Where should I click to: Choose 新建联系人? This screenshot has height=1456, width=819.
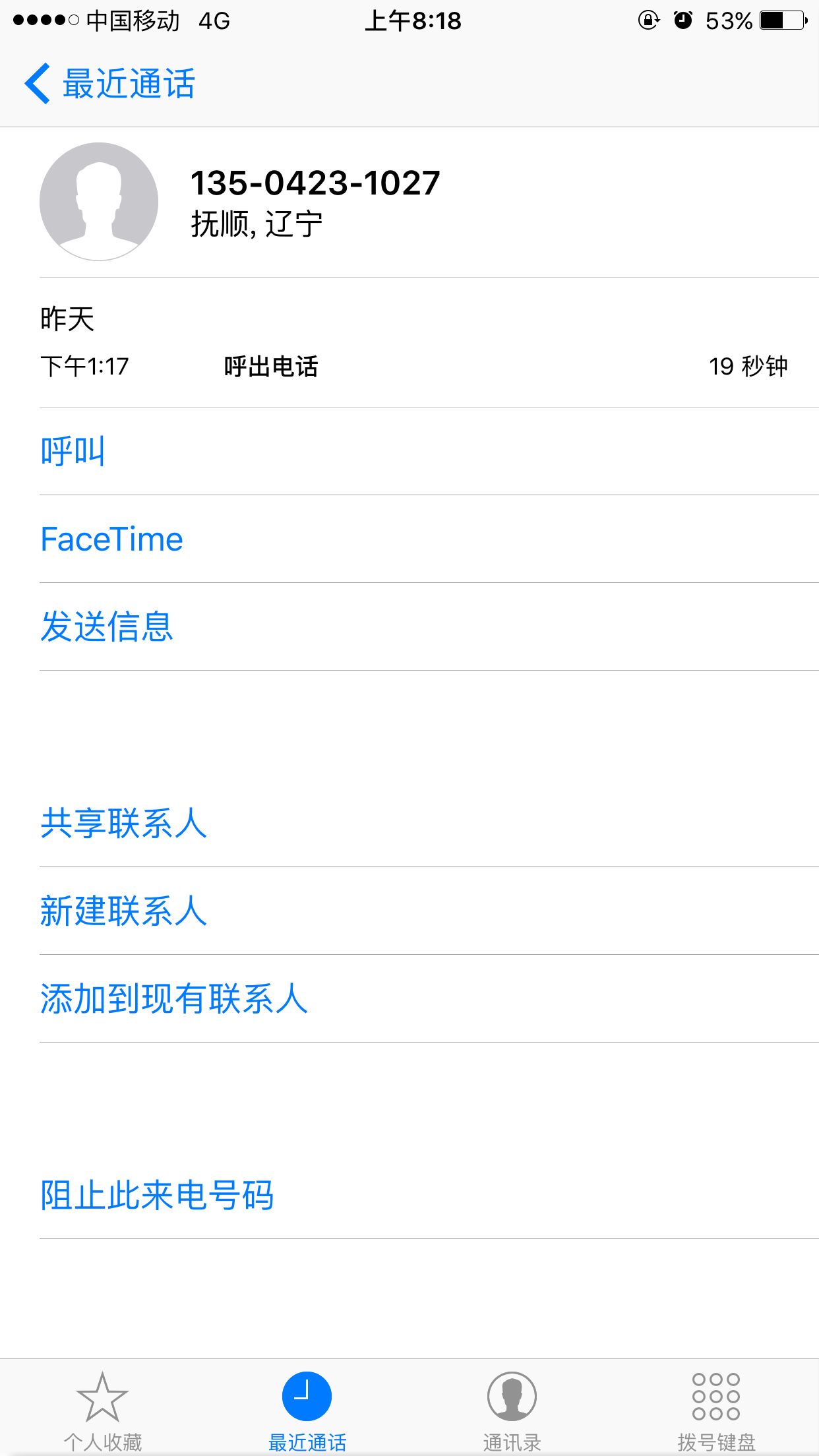tap(429, 911)
